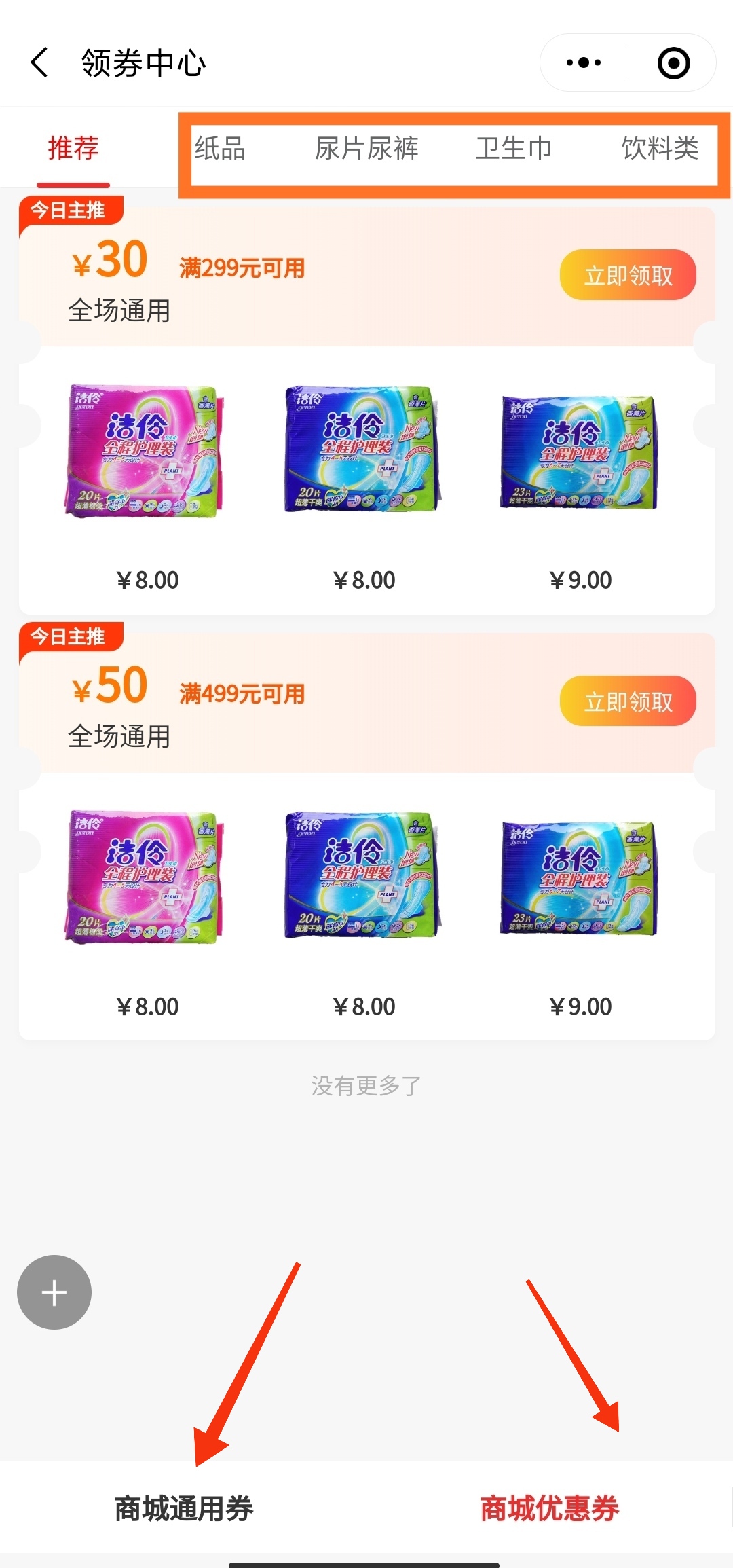
Task: Open the 卫生巾 tab
Action: click(x=514, y=148)
